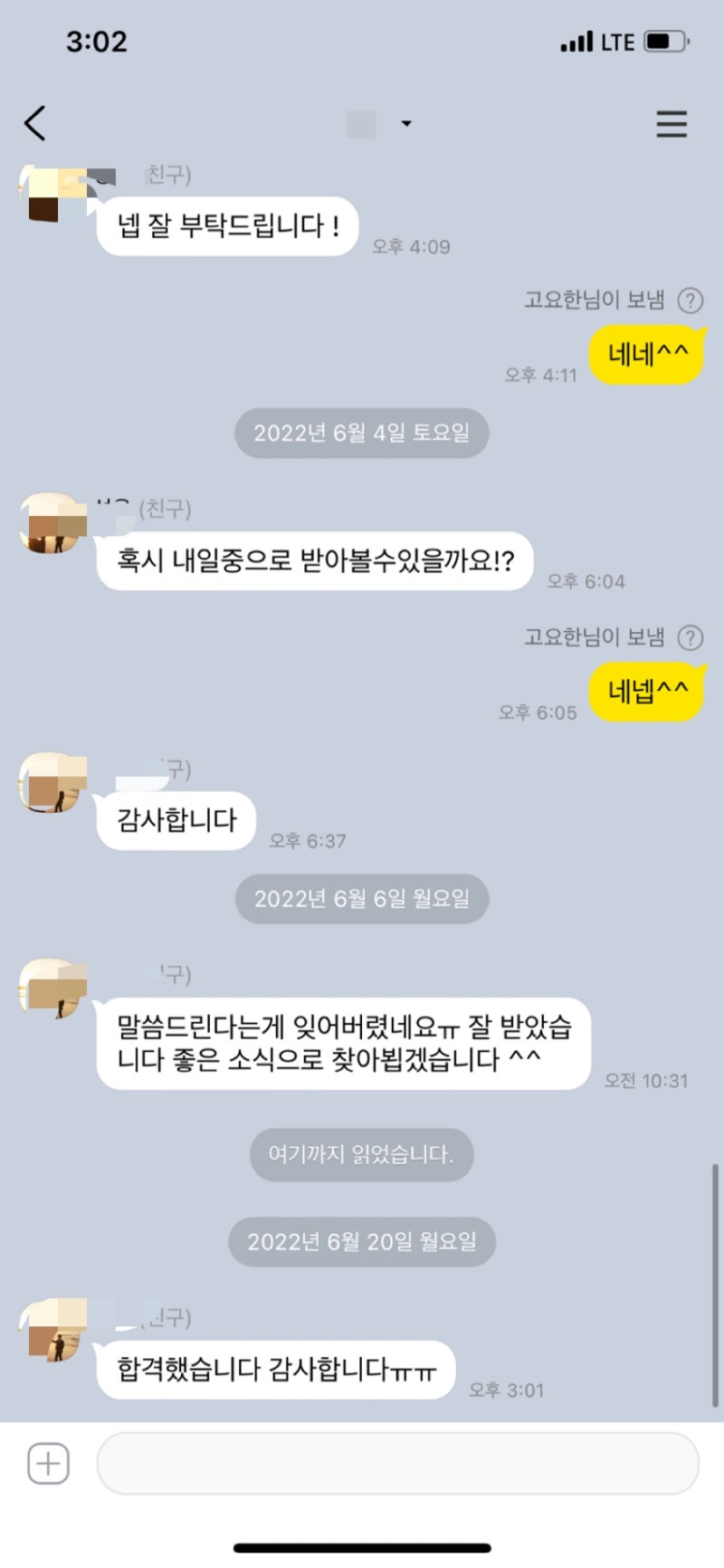Tap the question mark beside the 네네^^ message
This screenshot has width=724, height=1568.
[691, 301]
